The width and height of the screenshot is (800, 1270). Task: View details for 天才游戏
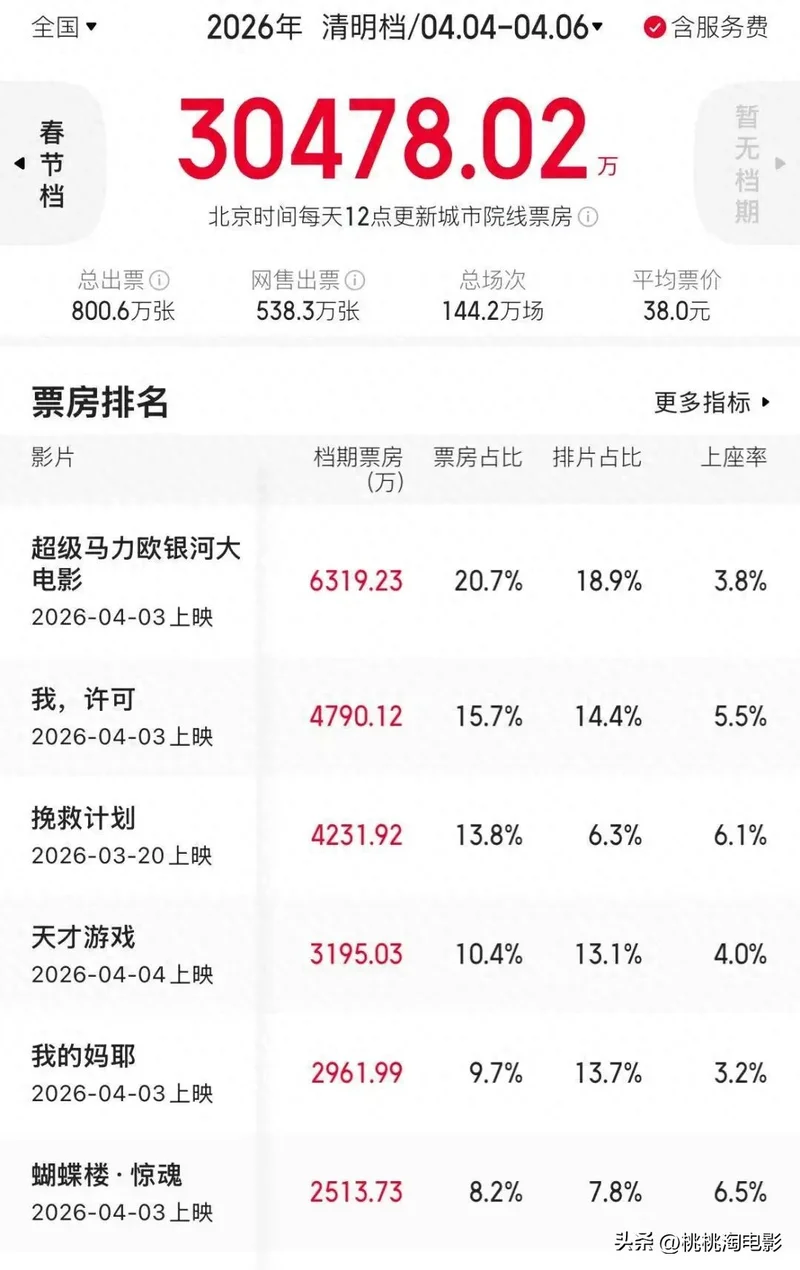click(84, 938)
